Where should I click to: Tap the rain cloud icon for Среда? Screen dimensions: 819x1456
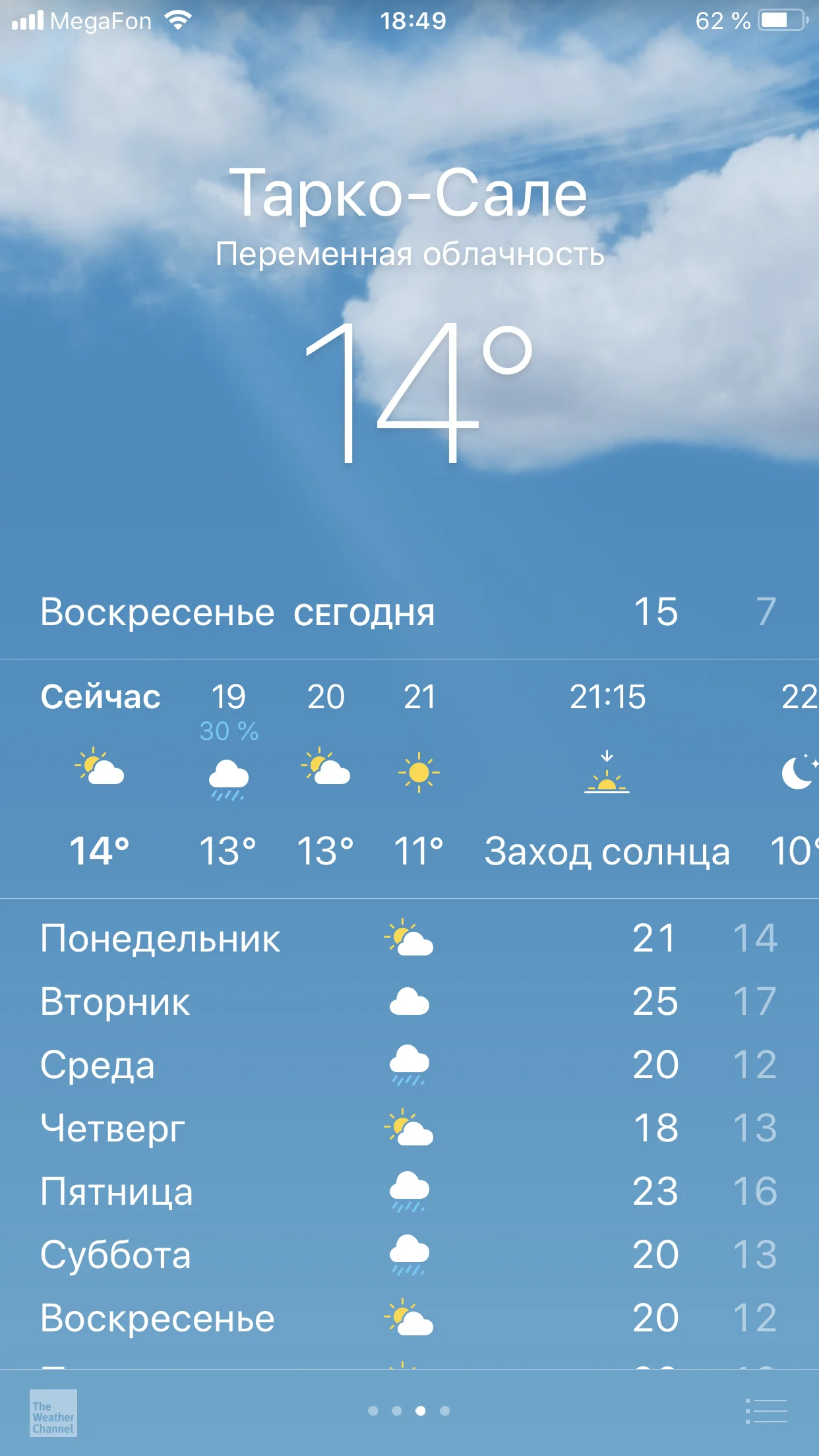click(x=409, y=1064)
